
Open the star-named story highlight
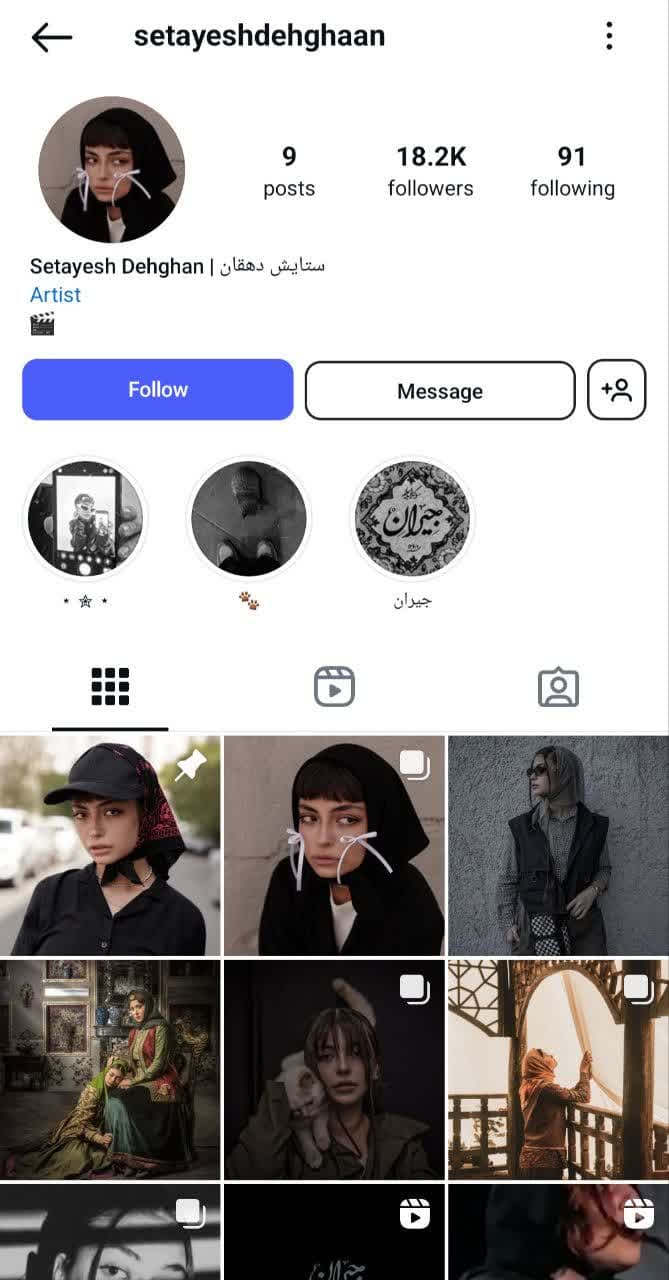tap(85, 519)
